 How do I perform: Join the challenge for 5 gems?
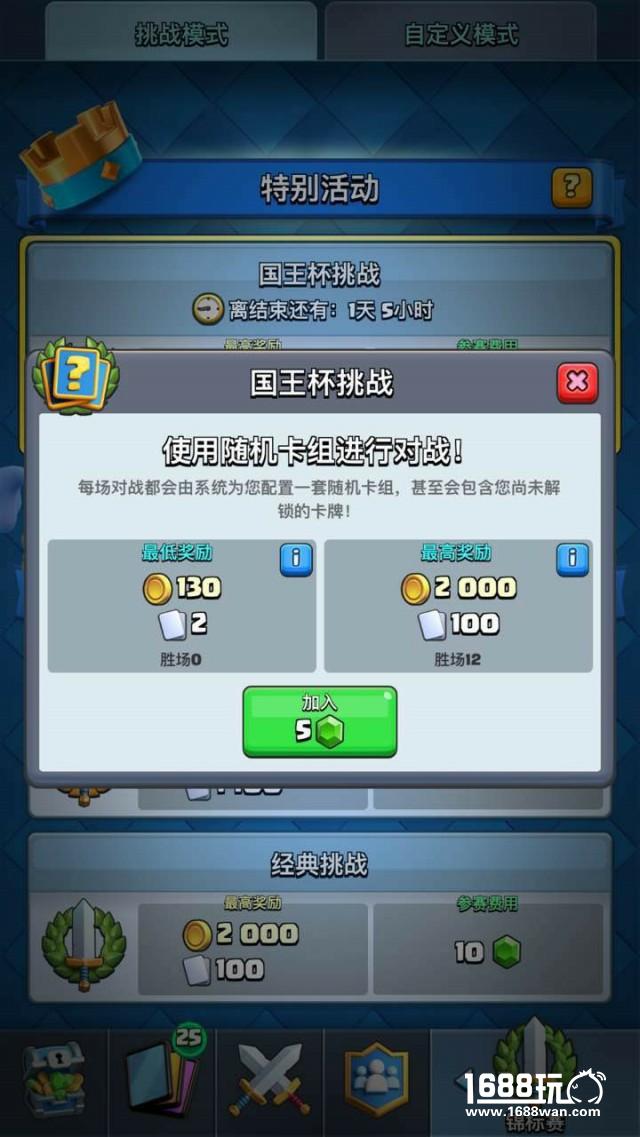pyautogui.click(x=320, y=721)
